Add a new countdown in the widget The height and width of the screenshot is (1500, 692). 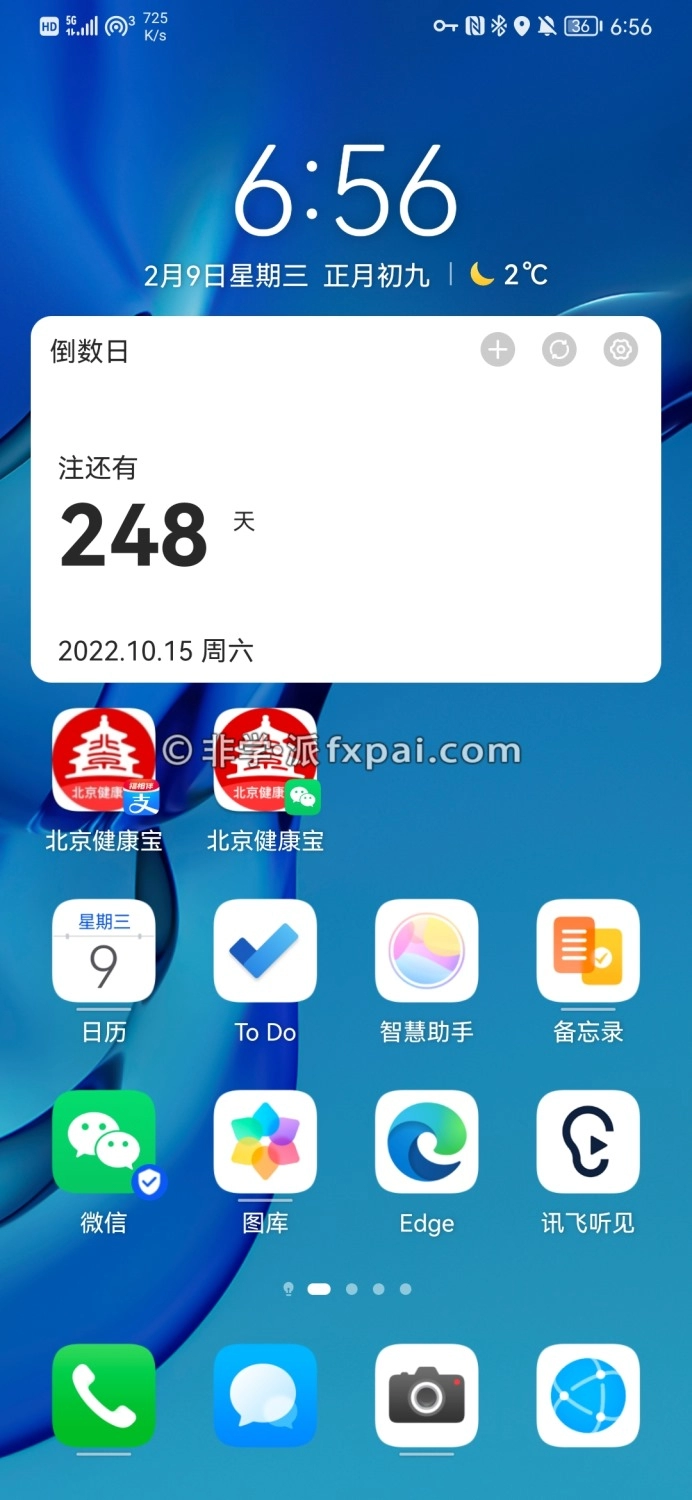coord(498,350)
